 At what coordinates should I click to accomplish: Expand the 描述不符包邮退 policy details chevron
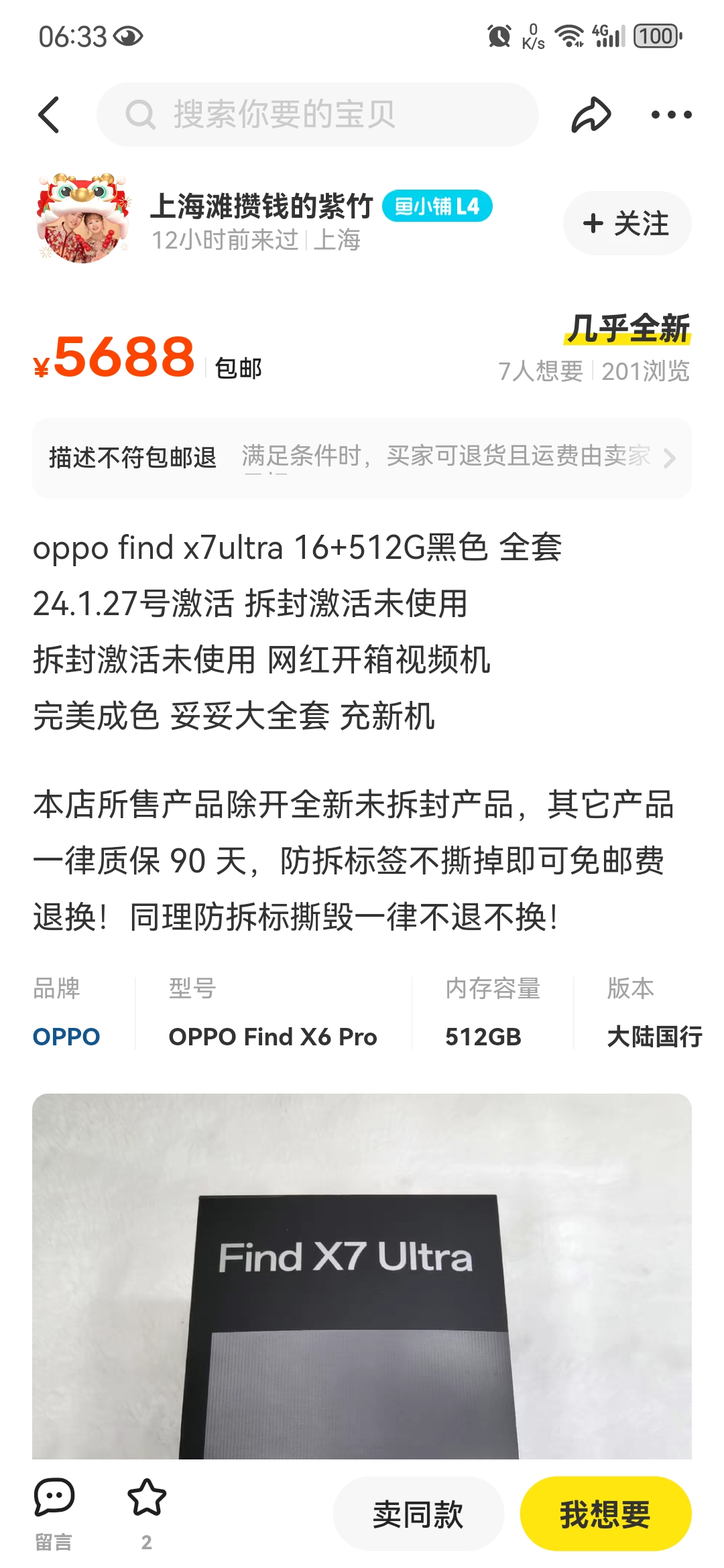pos(673,456)
